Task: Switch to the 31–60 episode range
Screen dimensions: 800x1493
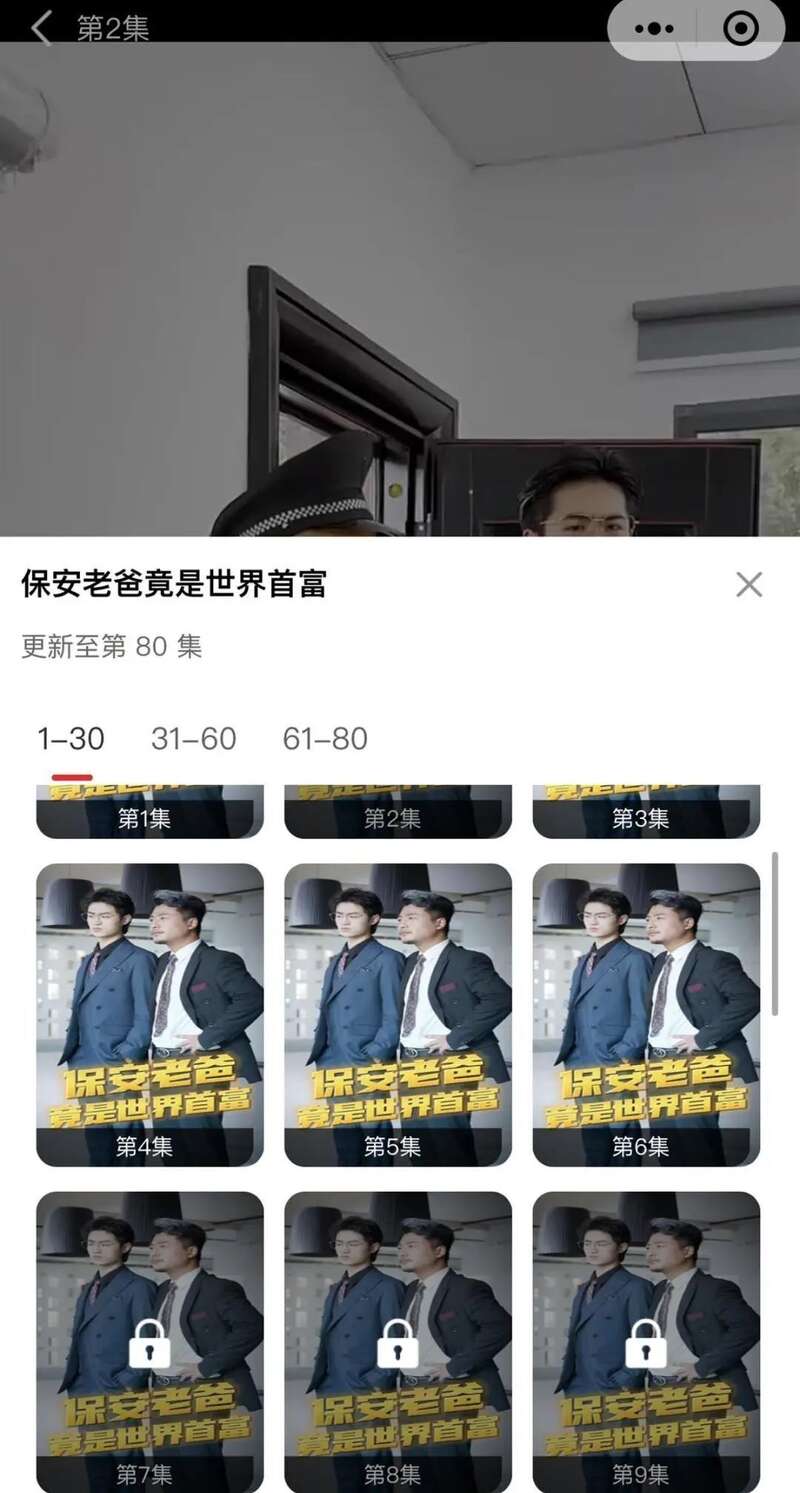Action: point(194,739)
